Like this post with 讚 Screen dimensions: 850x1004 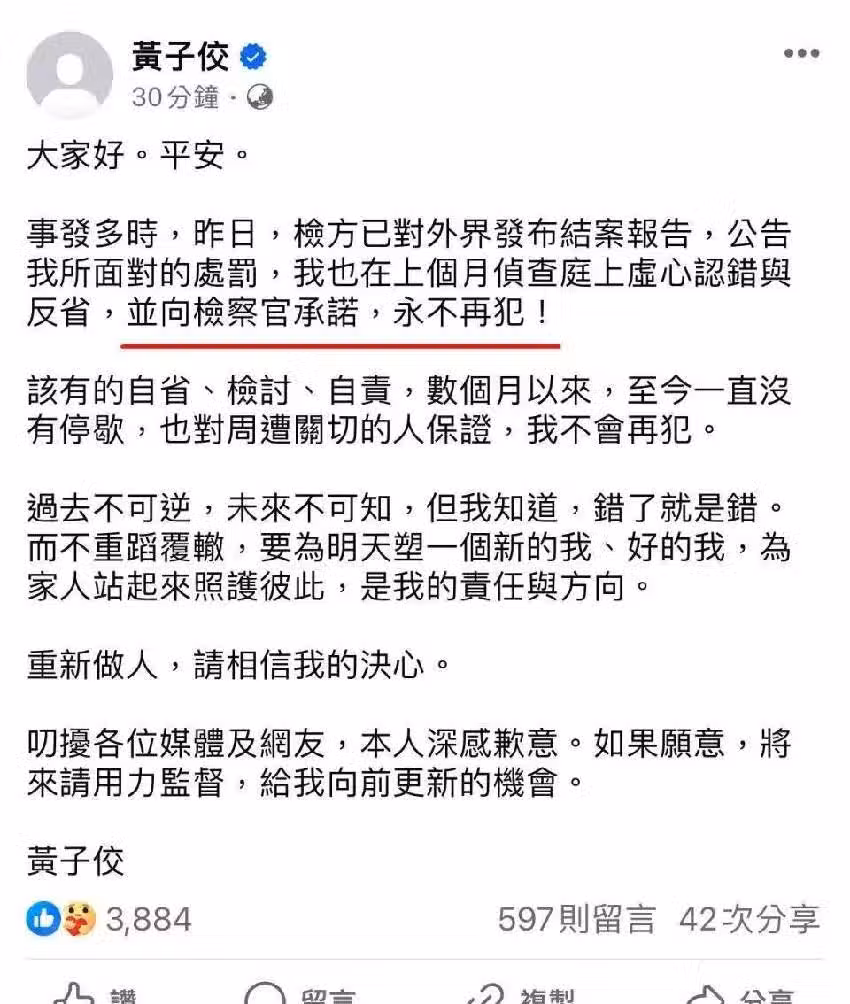pos(95,994)
